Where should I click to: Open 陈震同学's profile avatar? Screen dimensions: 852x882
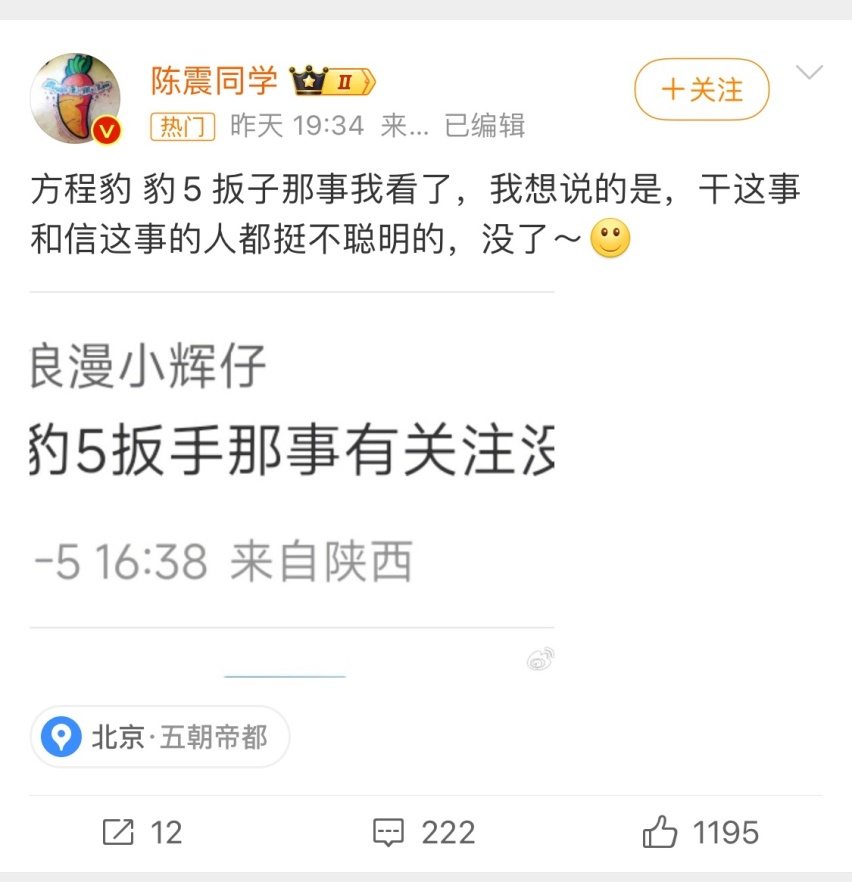(76, 98)
